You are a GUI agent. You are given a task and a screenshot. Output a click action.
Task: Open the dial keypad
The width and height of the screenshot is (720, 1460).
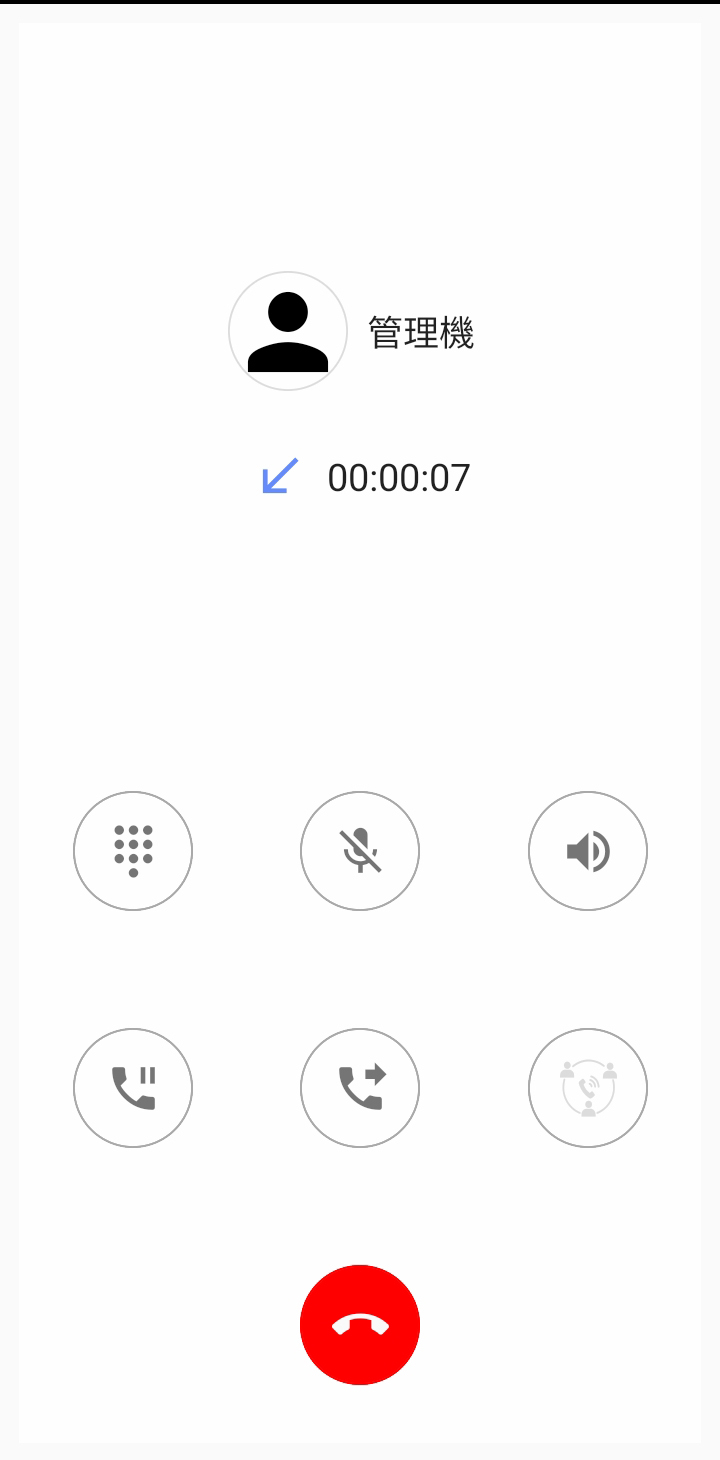pyautogui.click(x=133, y=851)
